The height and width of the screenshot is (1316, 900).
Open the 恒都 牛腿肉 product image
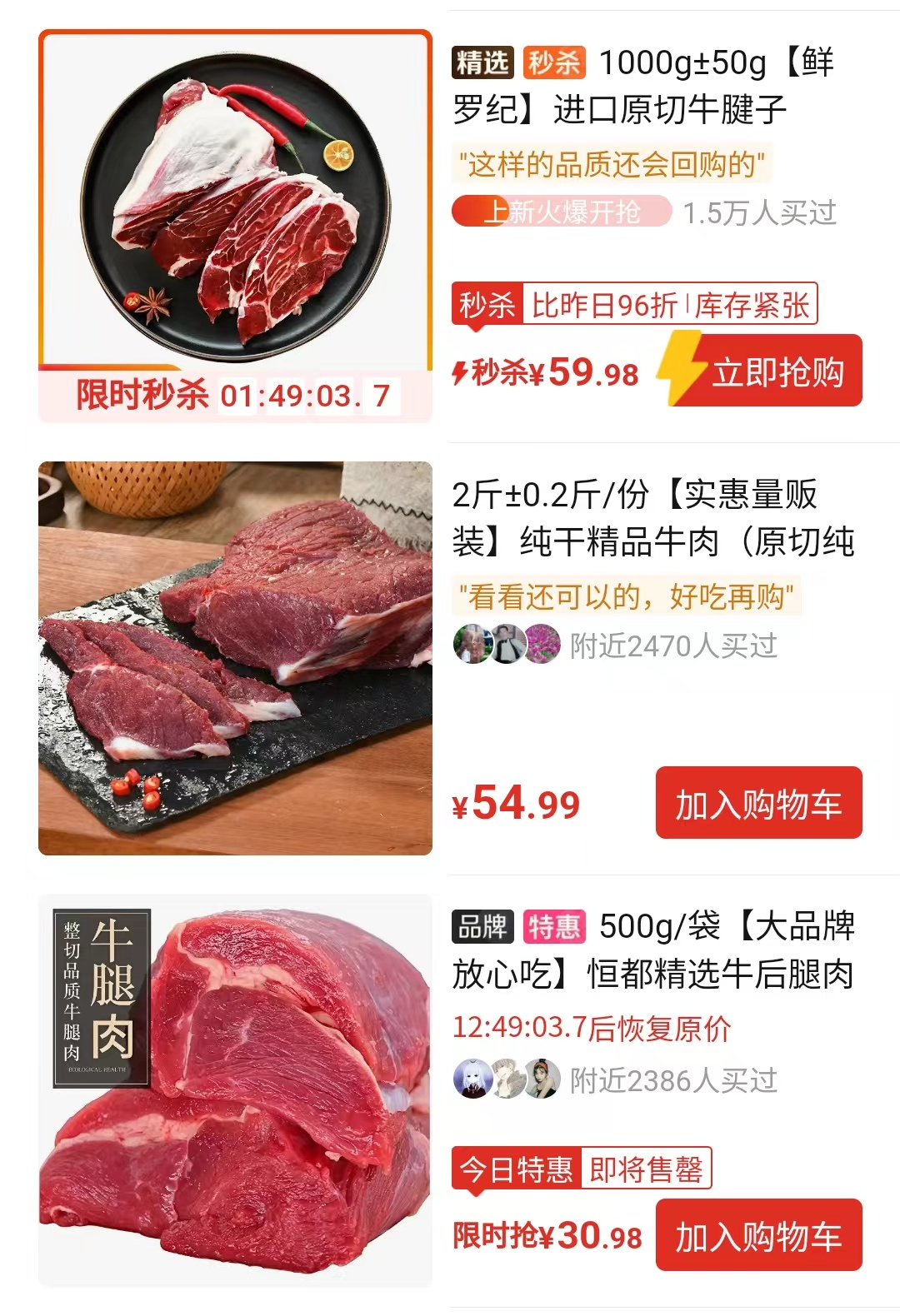[x=235, y=1091]
